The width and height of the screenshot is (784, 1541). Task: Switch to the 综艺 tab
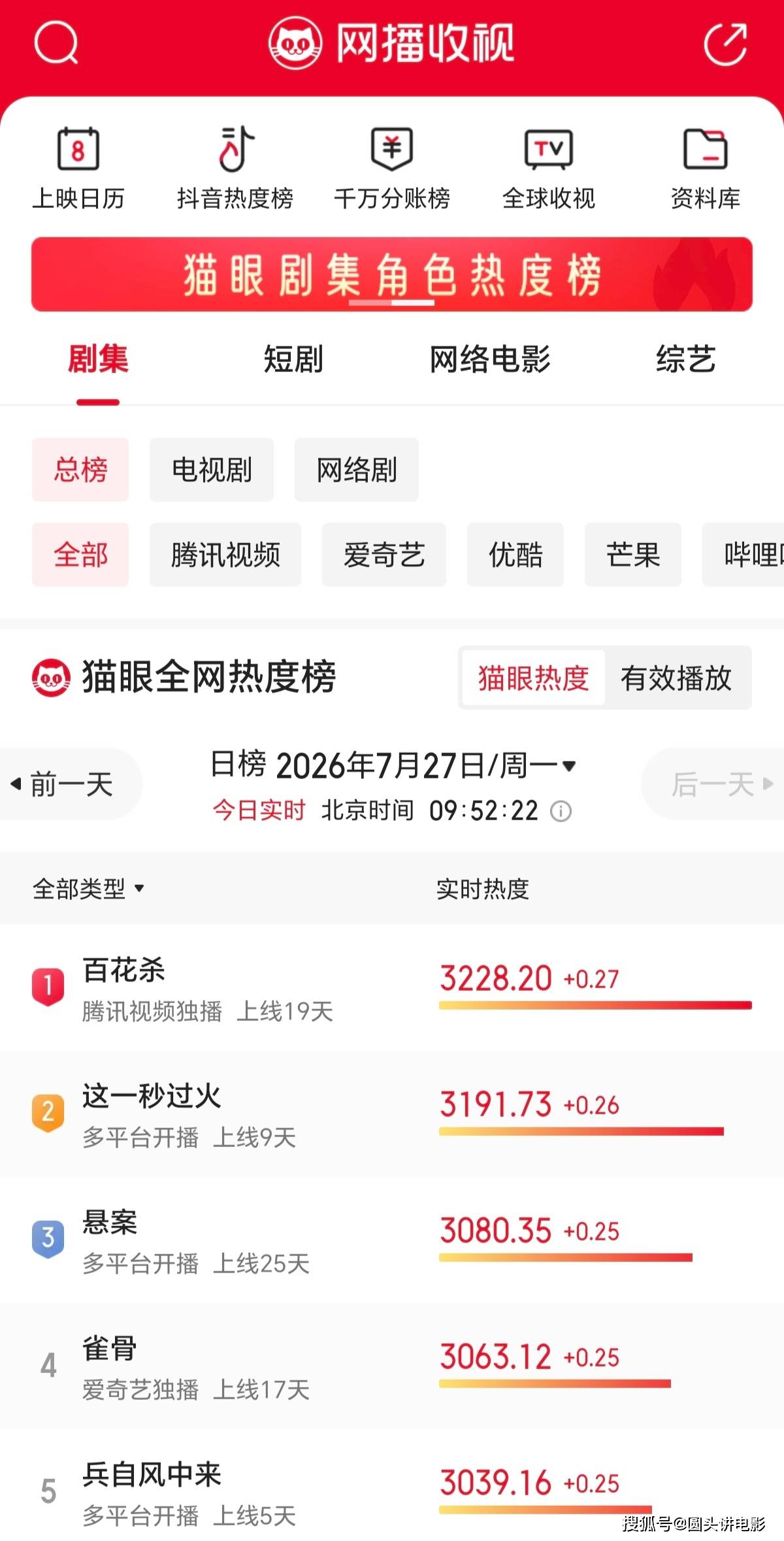click(686, 359)
